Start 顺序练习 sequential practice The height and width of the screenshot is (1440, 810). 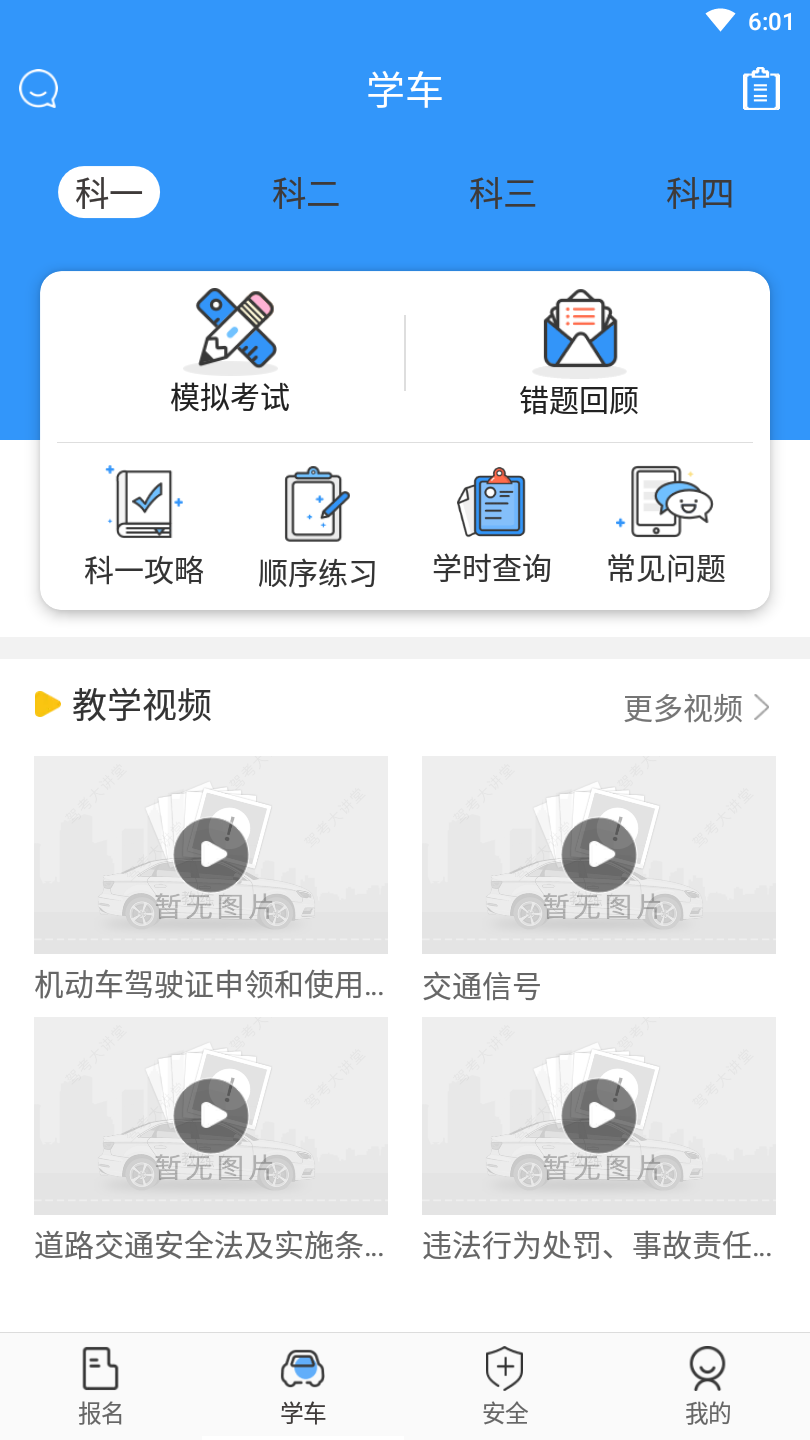pos(317,527)
